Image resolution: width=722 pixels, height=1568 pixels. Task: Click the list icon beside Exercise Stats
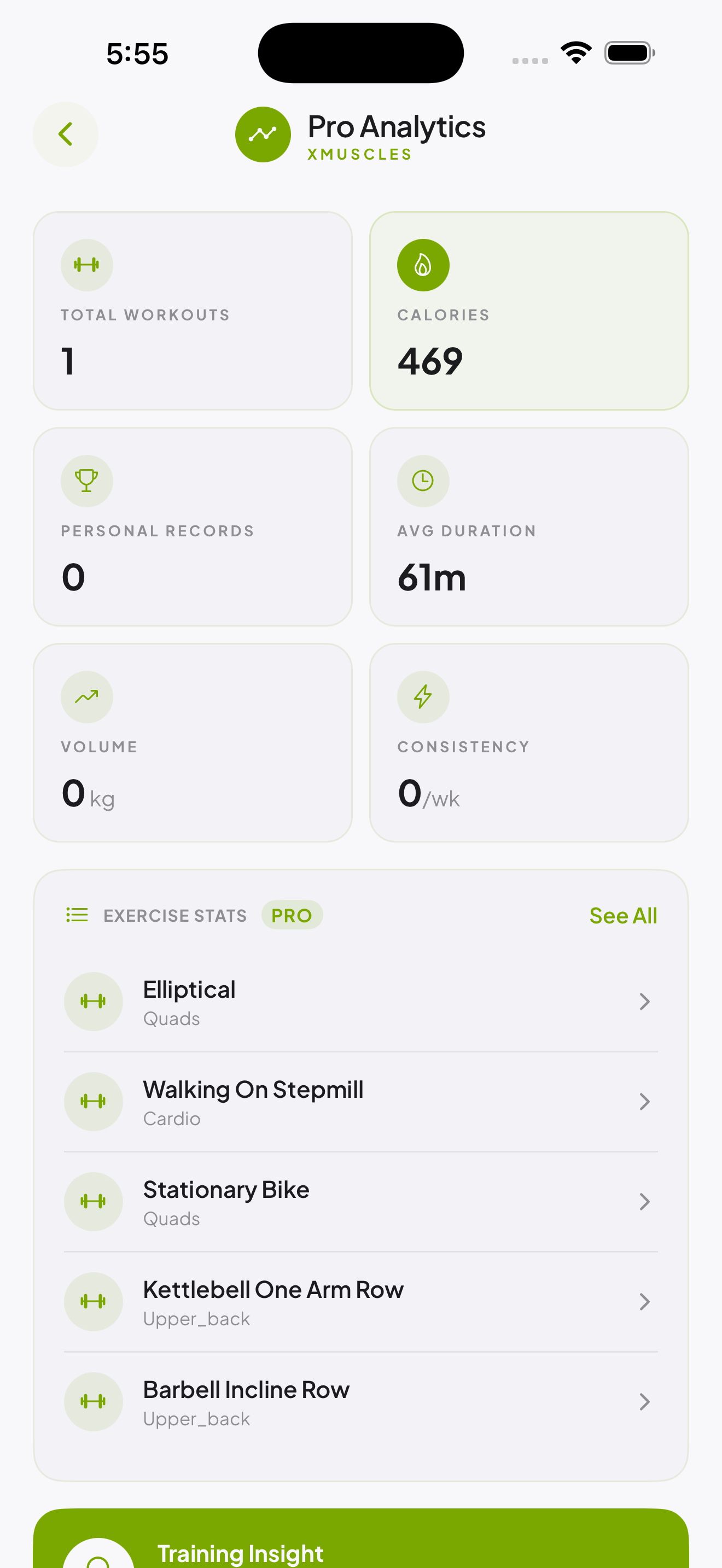tap(76, 914)
